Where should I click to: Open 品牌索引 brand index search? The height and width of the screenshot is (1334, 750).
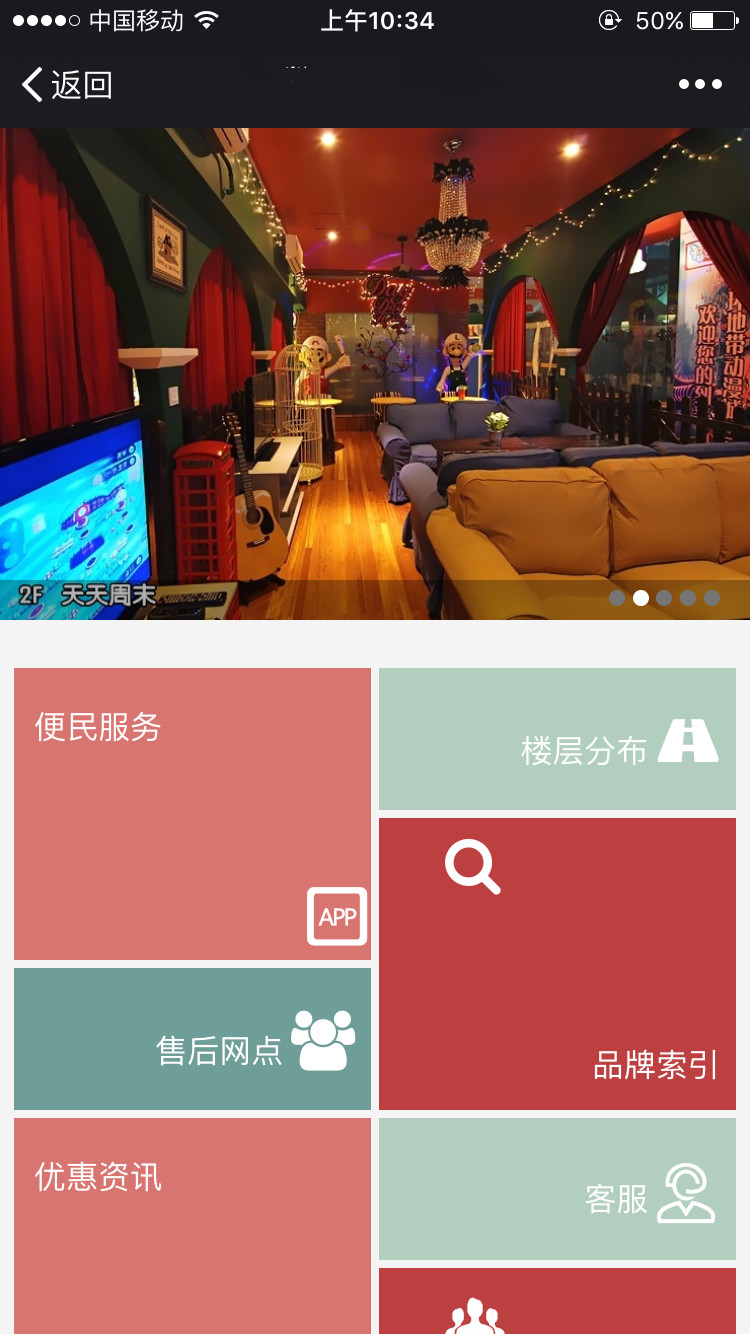pos(557,963)
